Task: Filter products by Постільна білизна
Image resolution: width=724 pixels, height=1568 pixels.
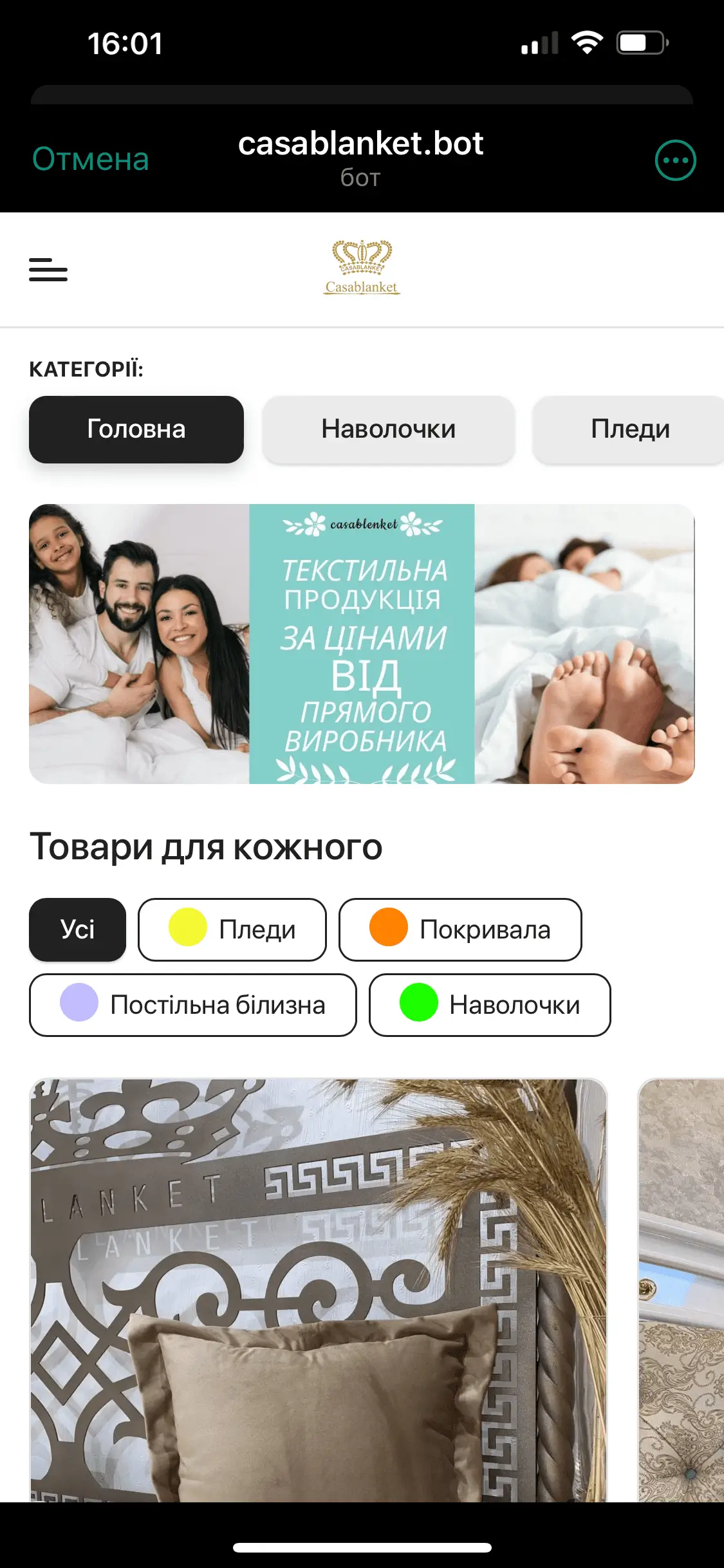Action: coord(193,1005)
